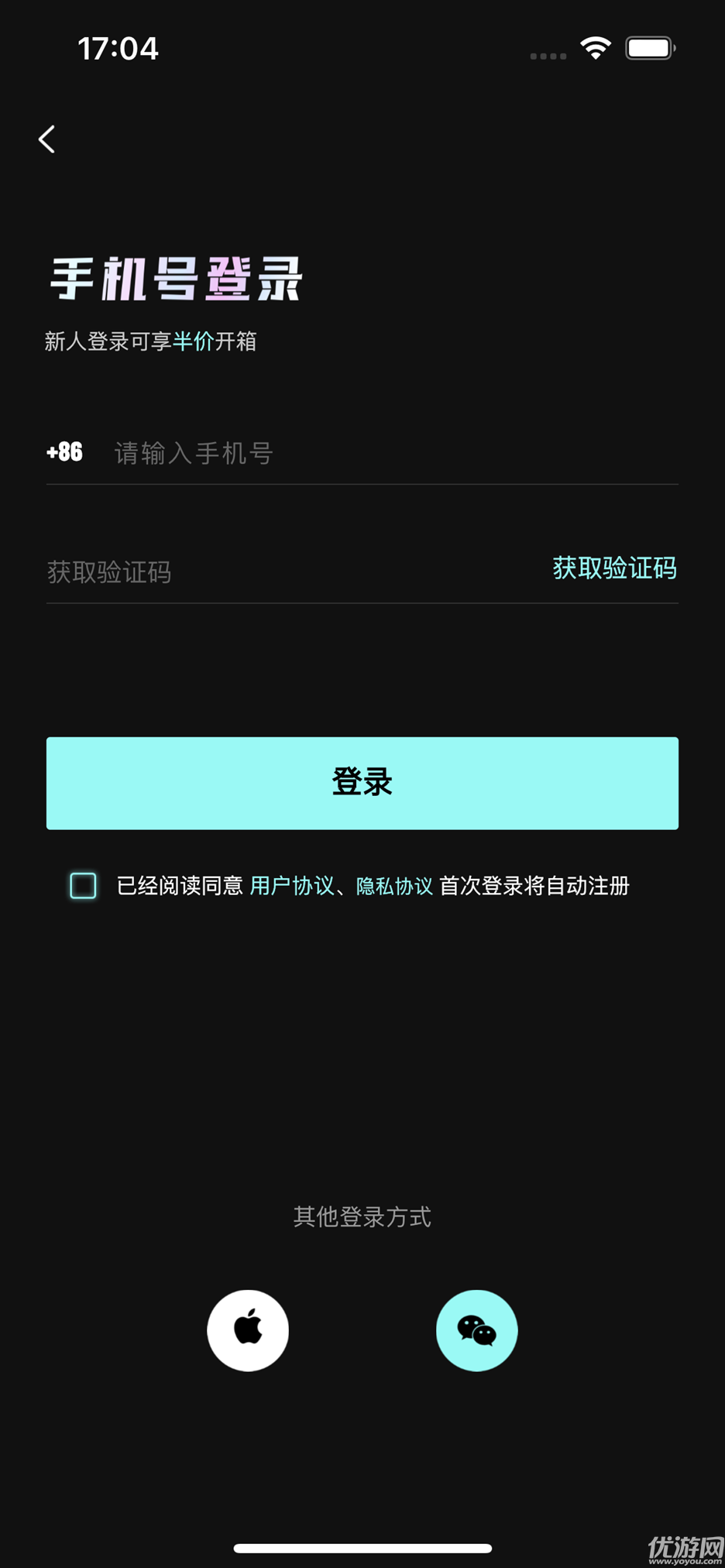Image resolution: width=725 pixels, height=1568 pixels.
Task: Tap the +86 country code selector
Action: click(64, 452)
